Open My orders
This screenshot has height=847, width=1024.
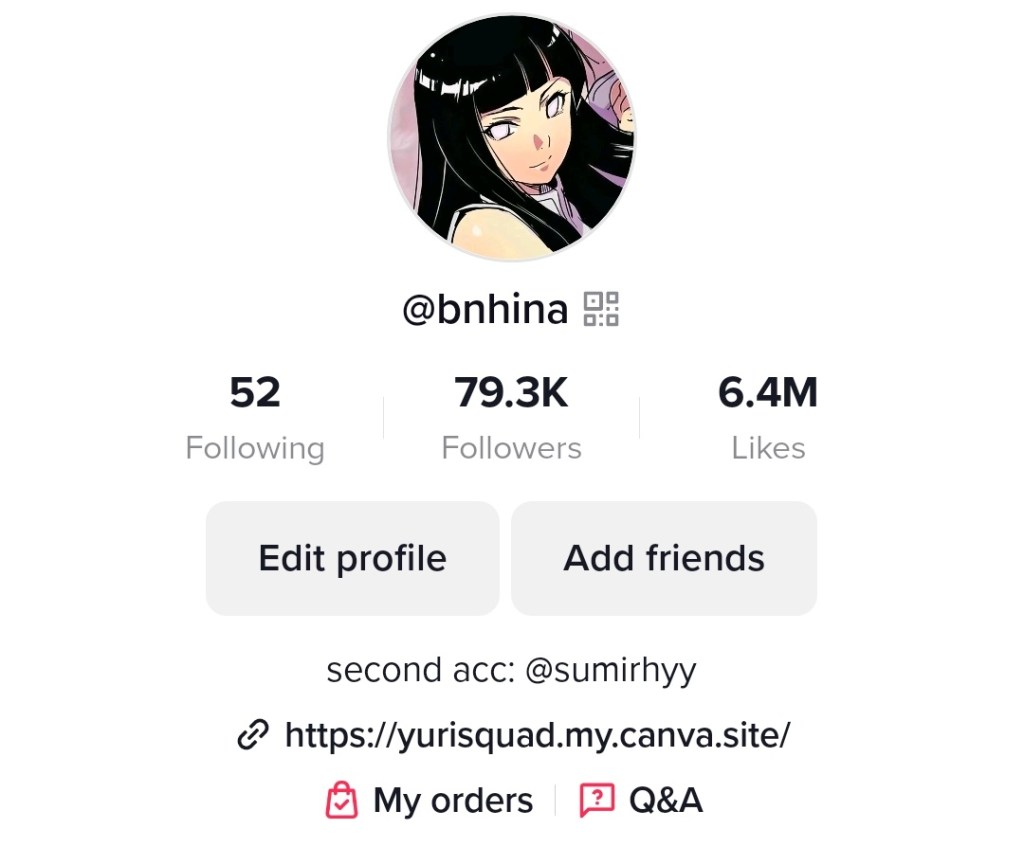(430, 800)
